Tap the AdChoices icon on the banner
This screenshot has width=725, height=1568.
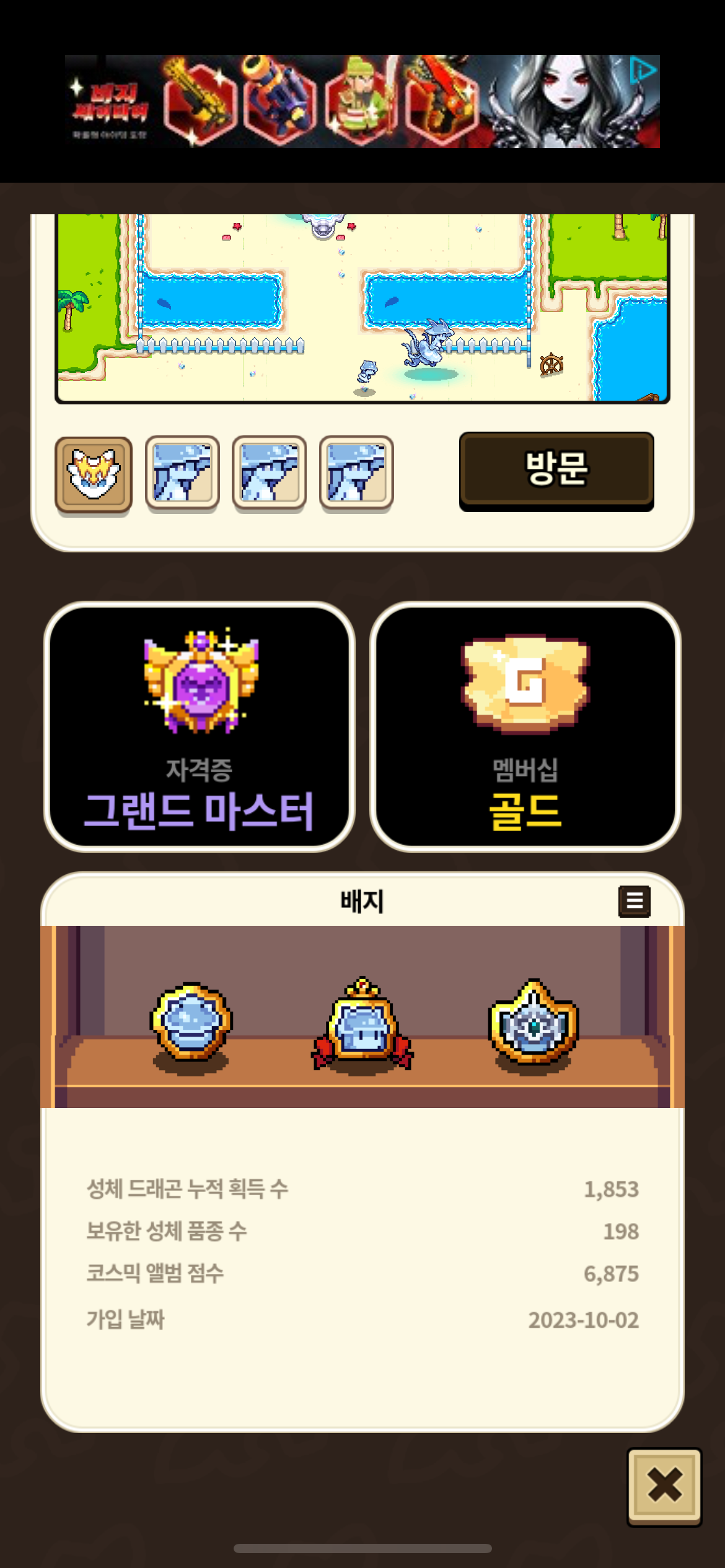pos(644,70)
